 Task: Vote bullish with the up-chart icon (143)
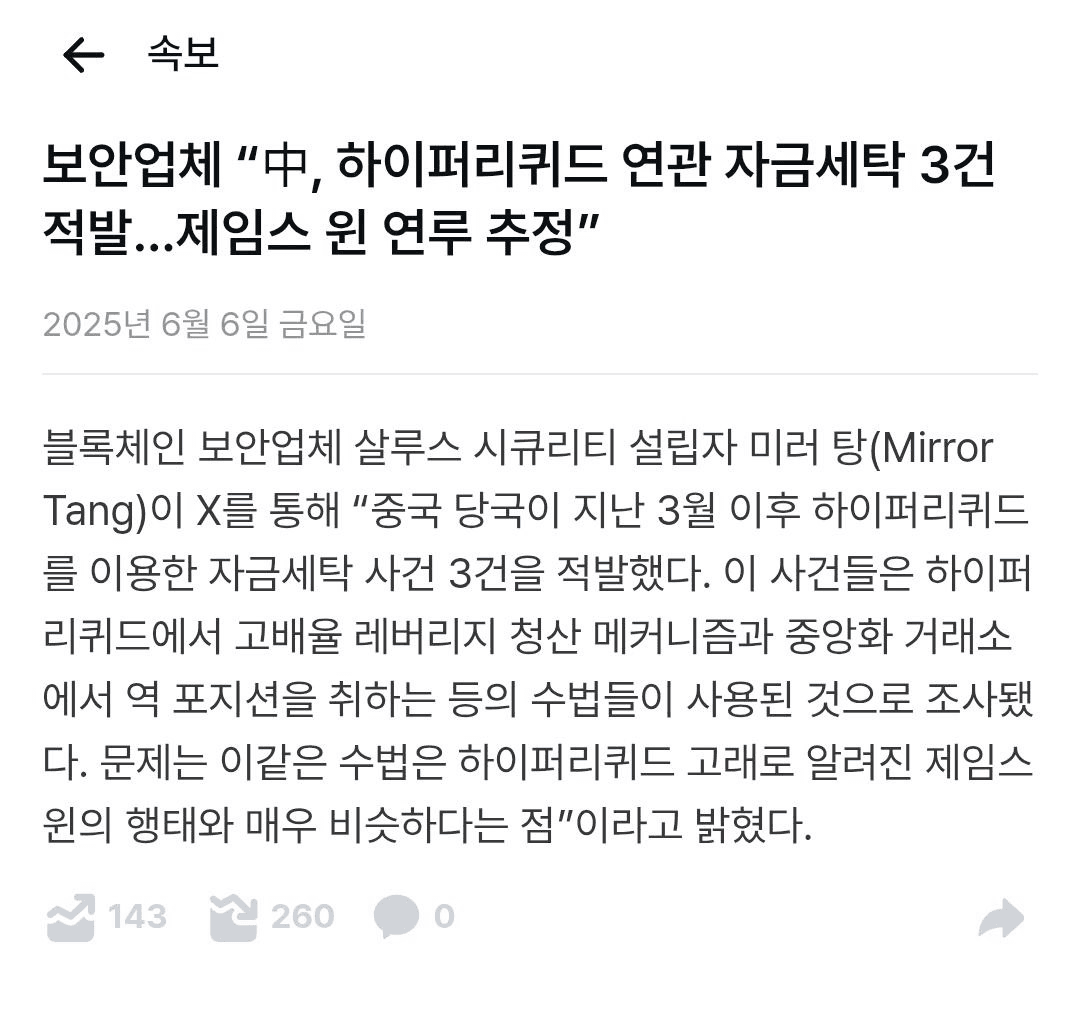pos(71,917)
